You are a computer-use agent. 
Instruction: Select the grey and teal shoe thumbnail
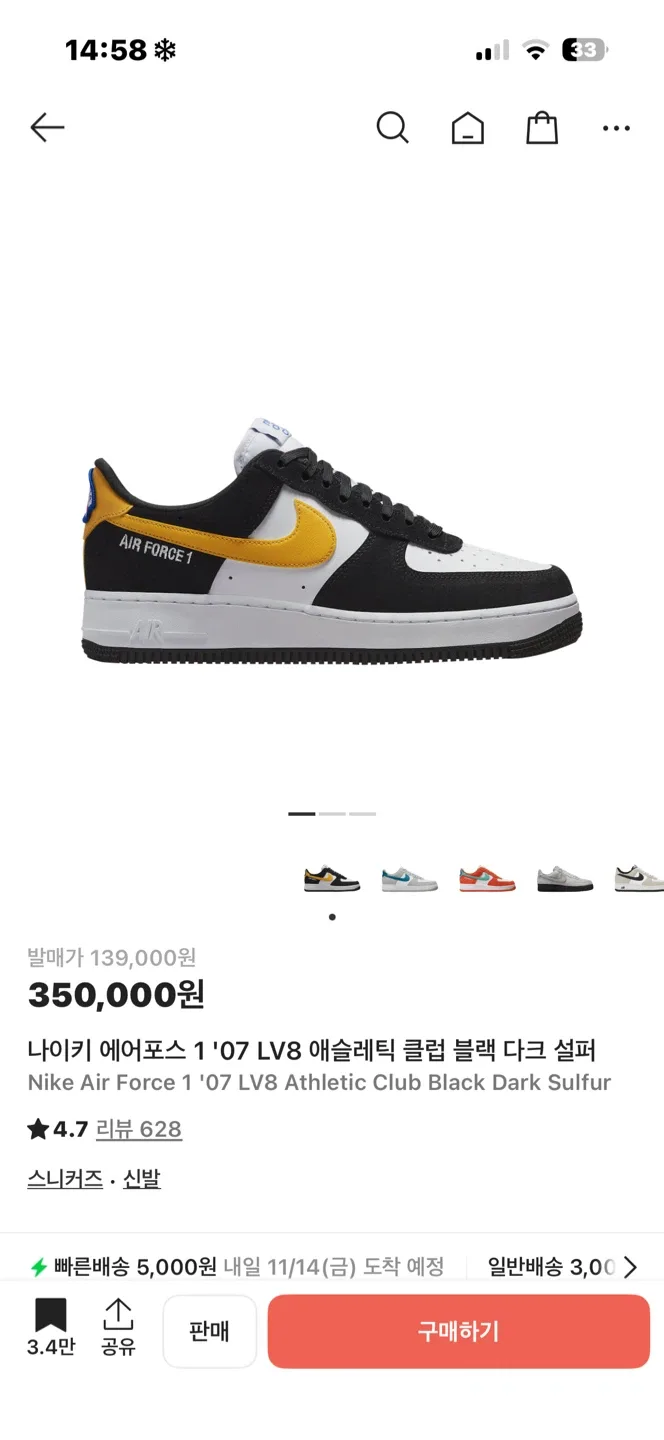pos(409,879)
